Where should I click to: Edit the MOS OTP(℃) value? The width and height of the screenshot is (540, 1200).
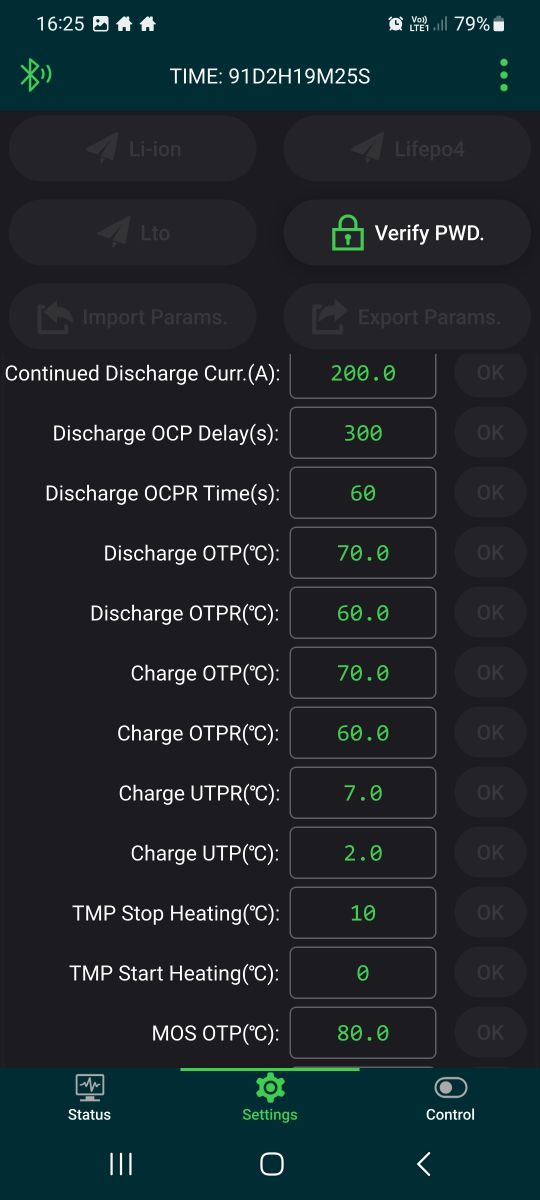[x=363, y=1033]
